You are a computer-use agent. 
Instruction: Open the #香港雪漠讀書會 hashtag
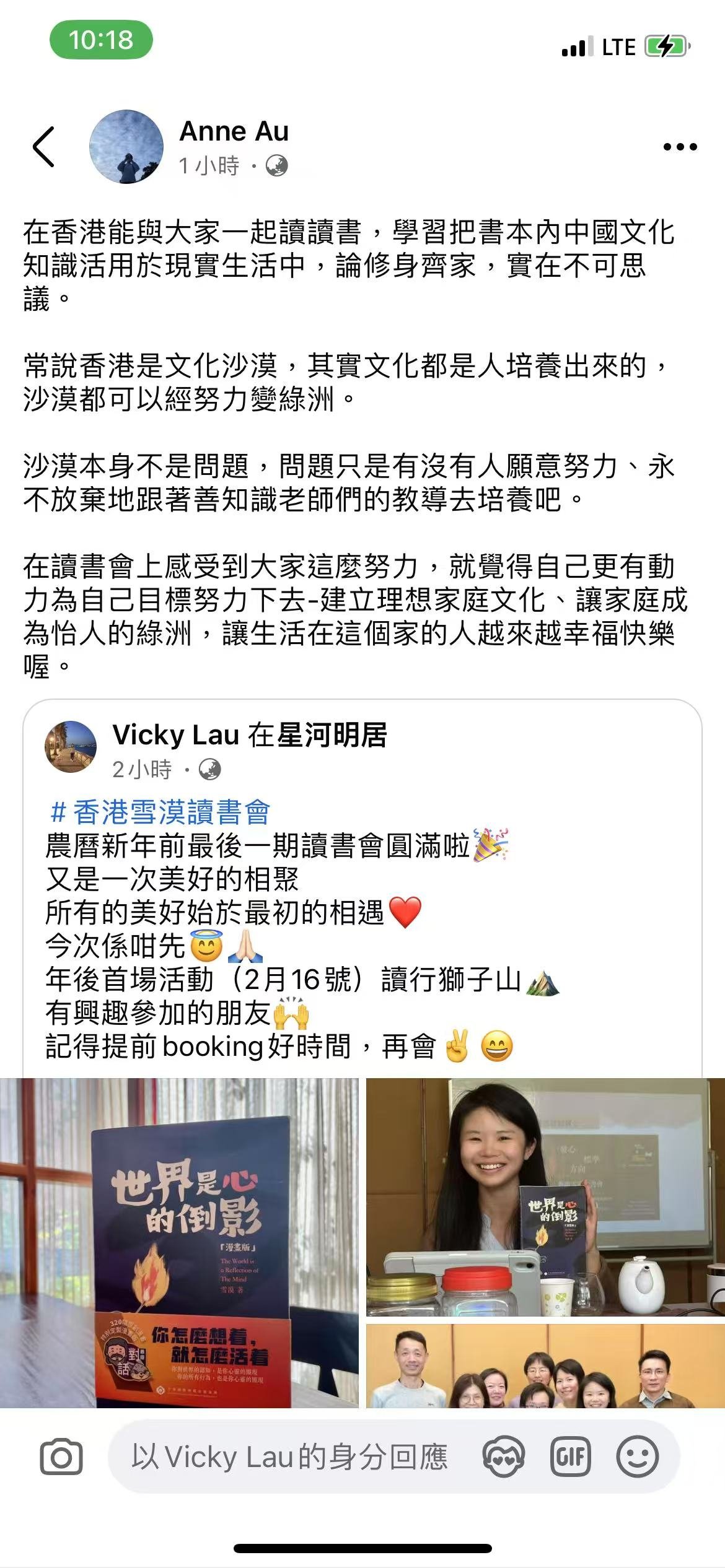coord(160,812)
